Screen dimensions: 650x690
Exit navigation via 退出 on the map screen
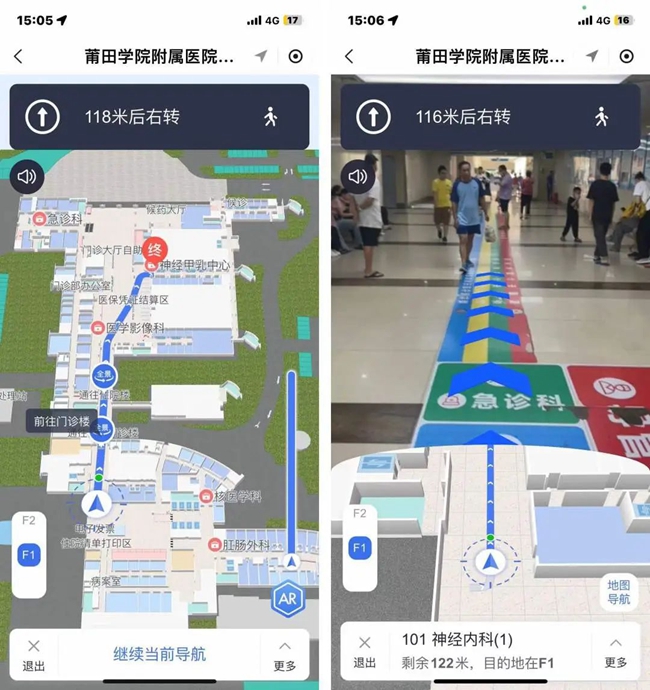[34, 655]
